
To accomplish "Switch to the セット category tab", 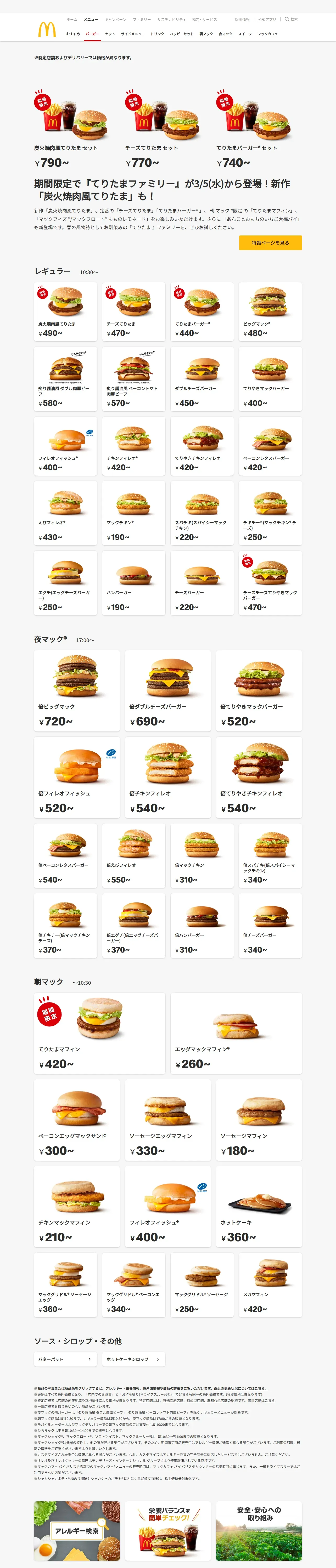I will tap(110, 34).
